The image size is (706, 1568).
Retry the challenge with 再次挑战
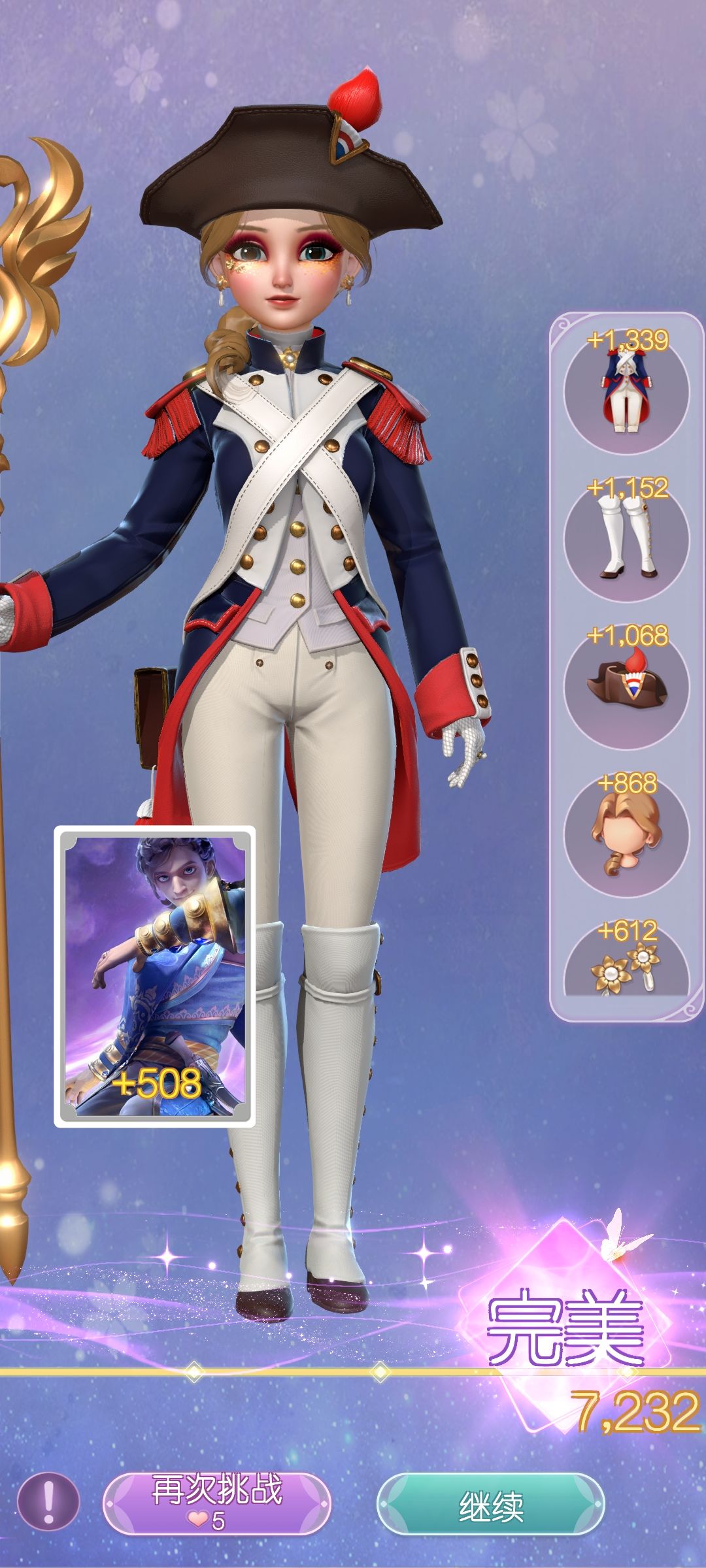tap(217, 1503)
